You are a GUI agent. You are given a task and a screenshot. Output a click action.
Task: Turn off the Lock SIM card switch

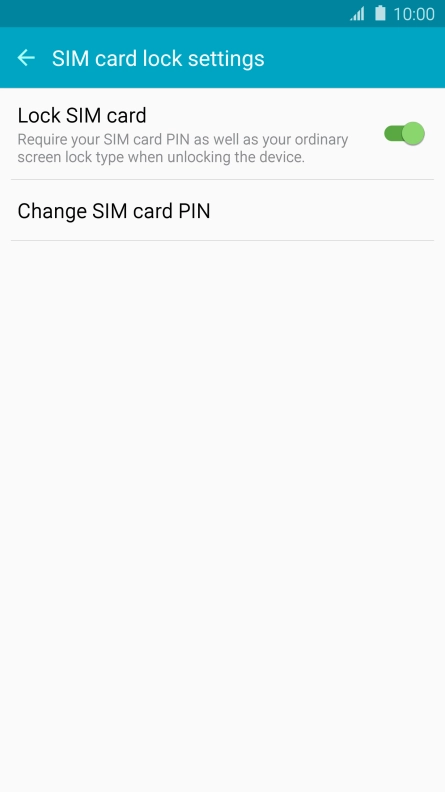(404, 134)
